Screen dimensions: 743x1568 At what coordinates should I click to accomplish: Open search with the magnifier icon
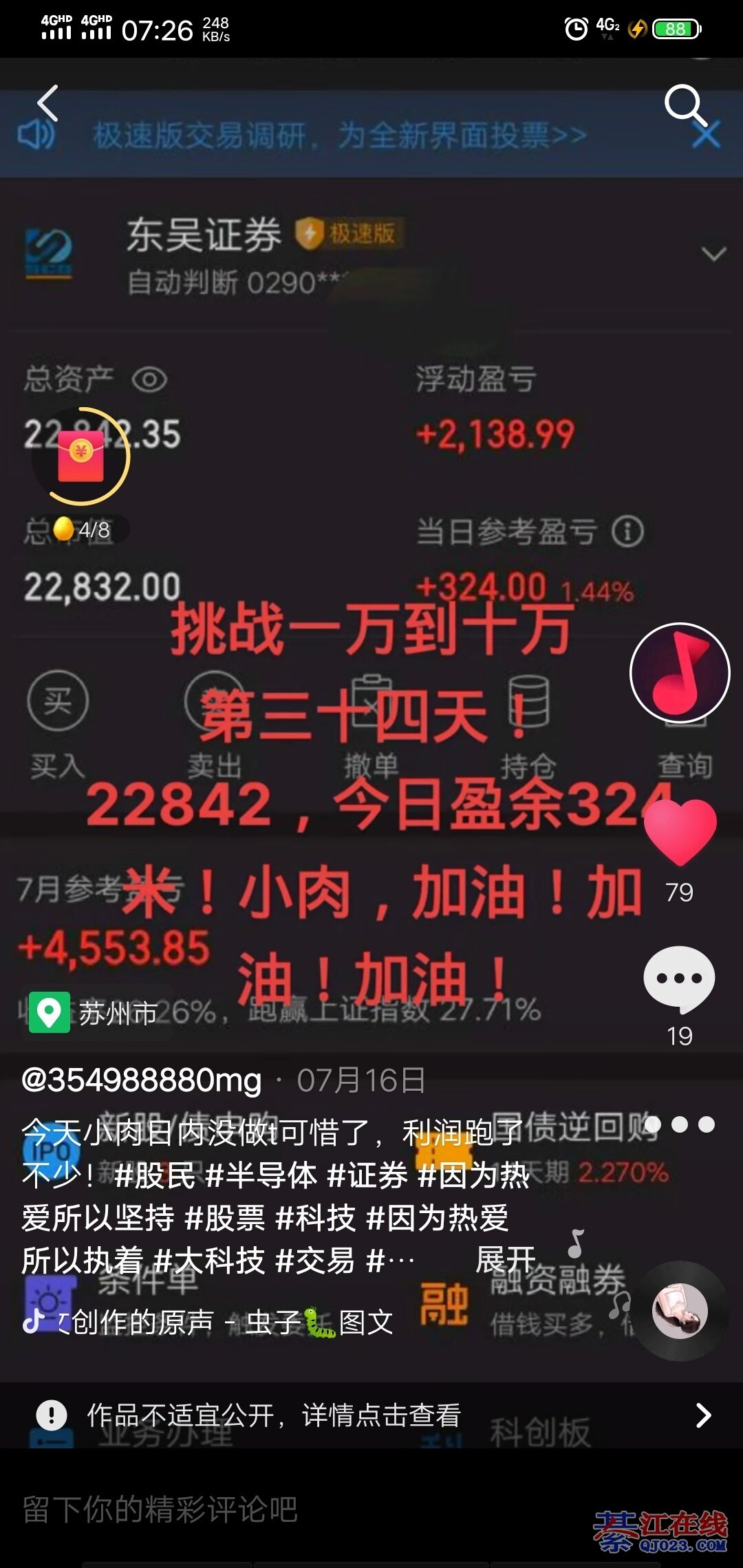click(x=684, y=105)
